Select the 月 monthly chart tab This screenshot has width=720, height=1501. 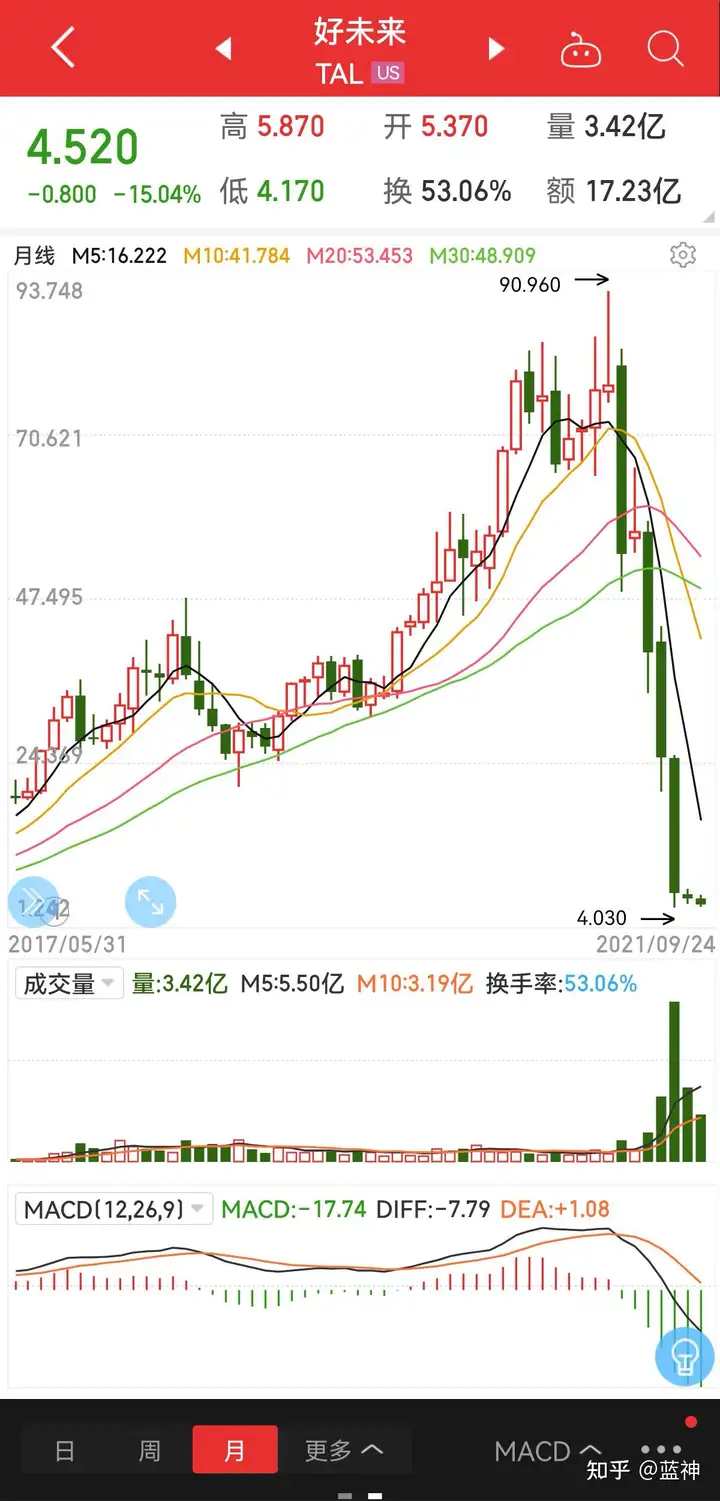tap(234, 1451)
